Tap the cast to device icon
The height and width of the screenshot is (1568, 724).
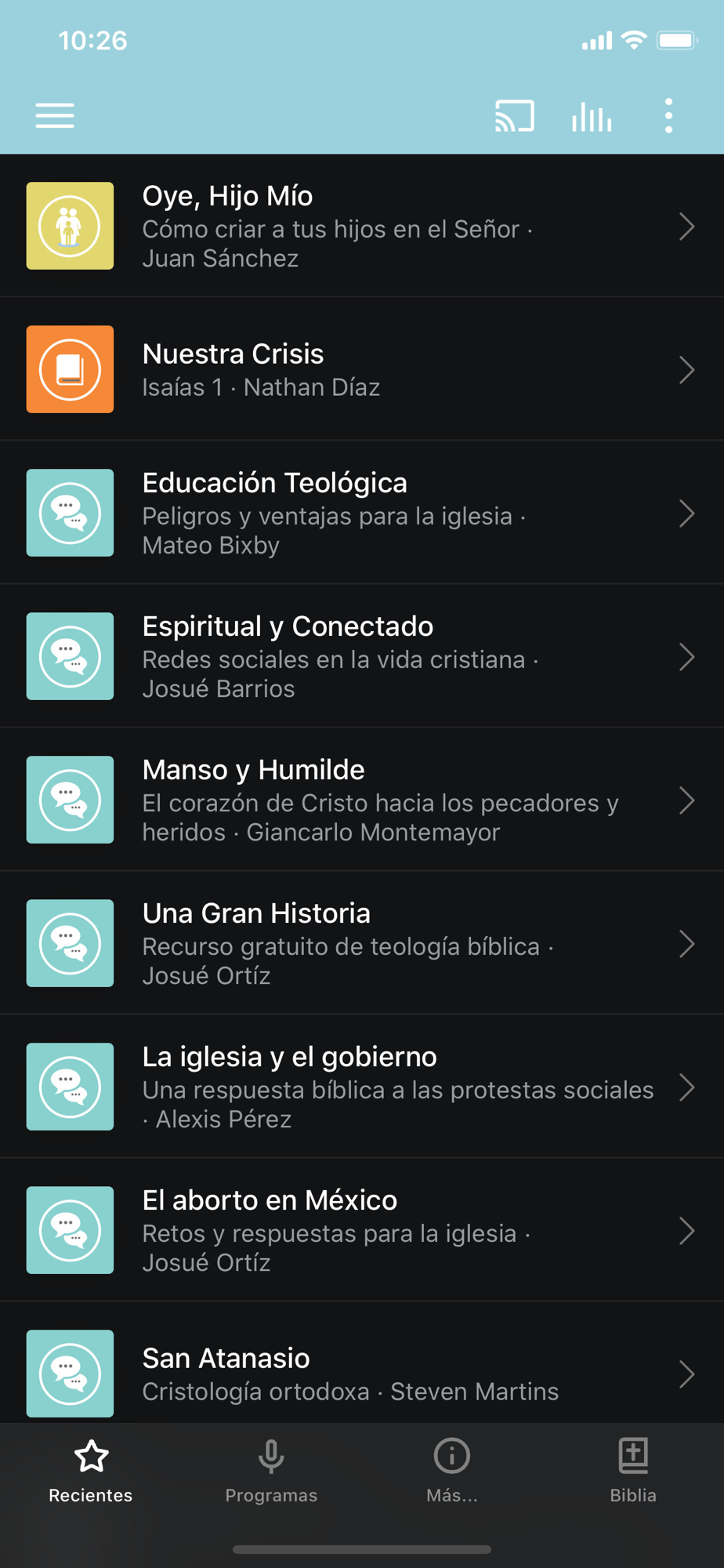click(x=514, y=116)
